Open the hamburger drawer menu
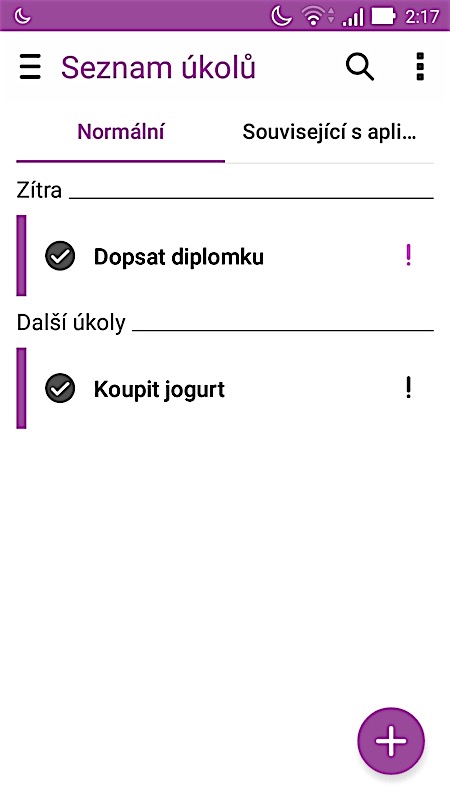Screen dimensions: 450x800 pos(30,67)
